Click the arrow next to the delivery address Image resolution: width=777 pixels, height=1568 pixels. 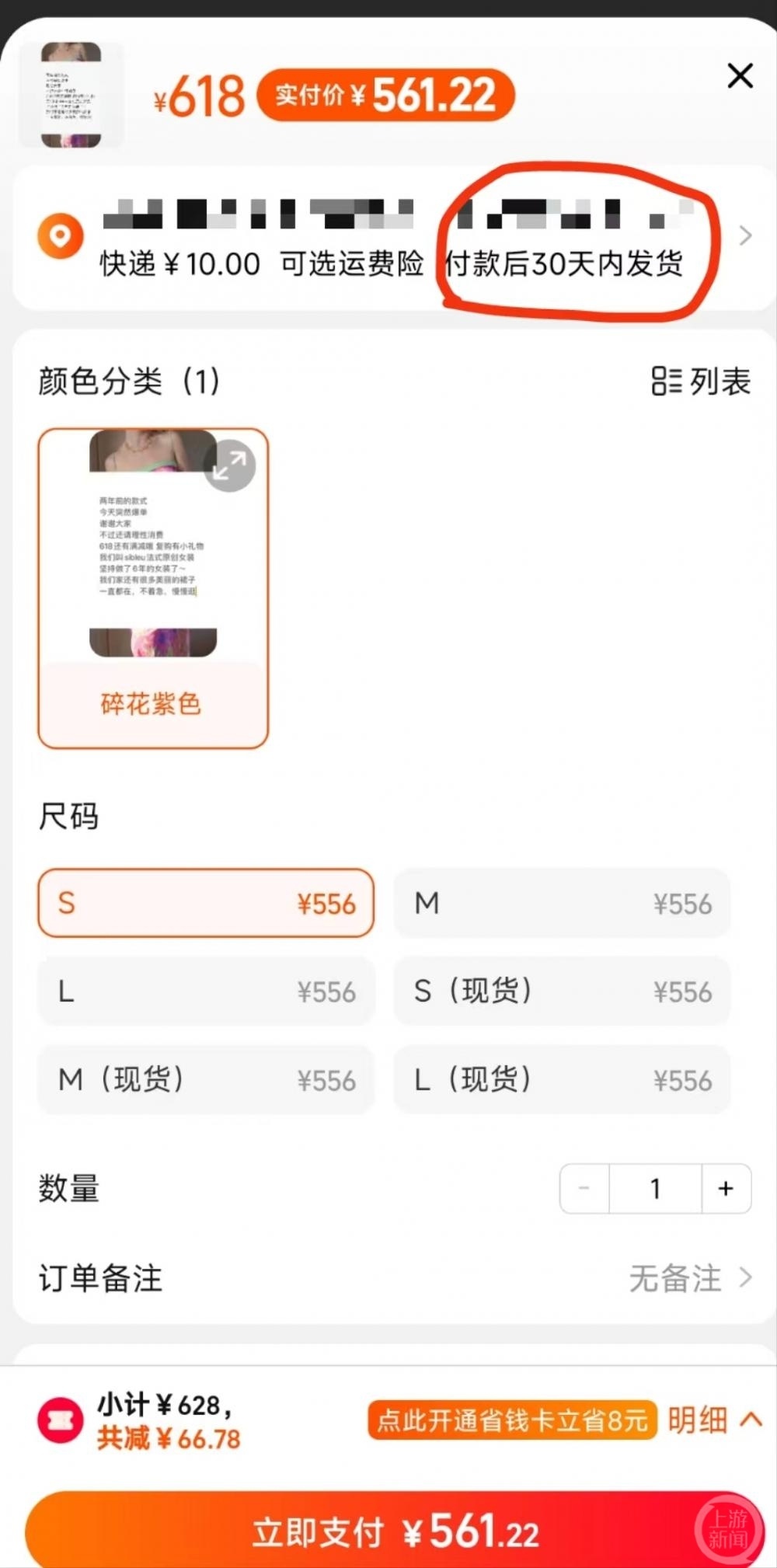point(745,235)
